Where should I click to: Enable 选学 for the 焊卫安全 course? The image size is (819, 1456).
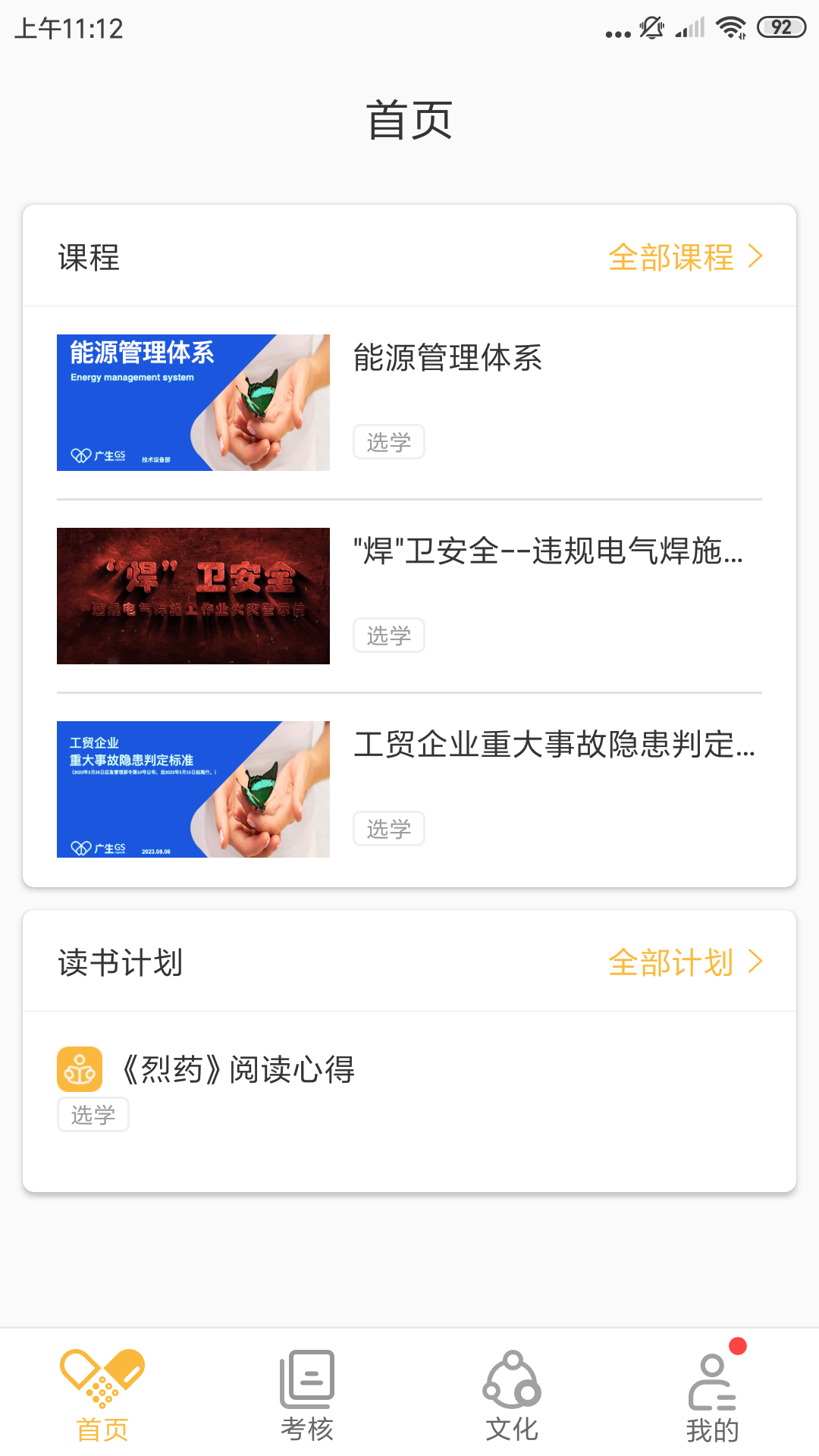(x=388, y=635)
